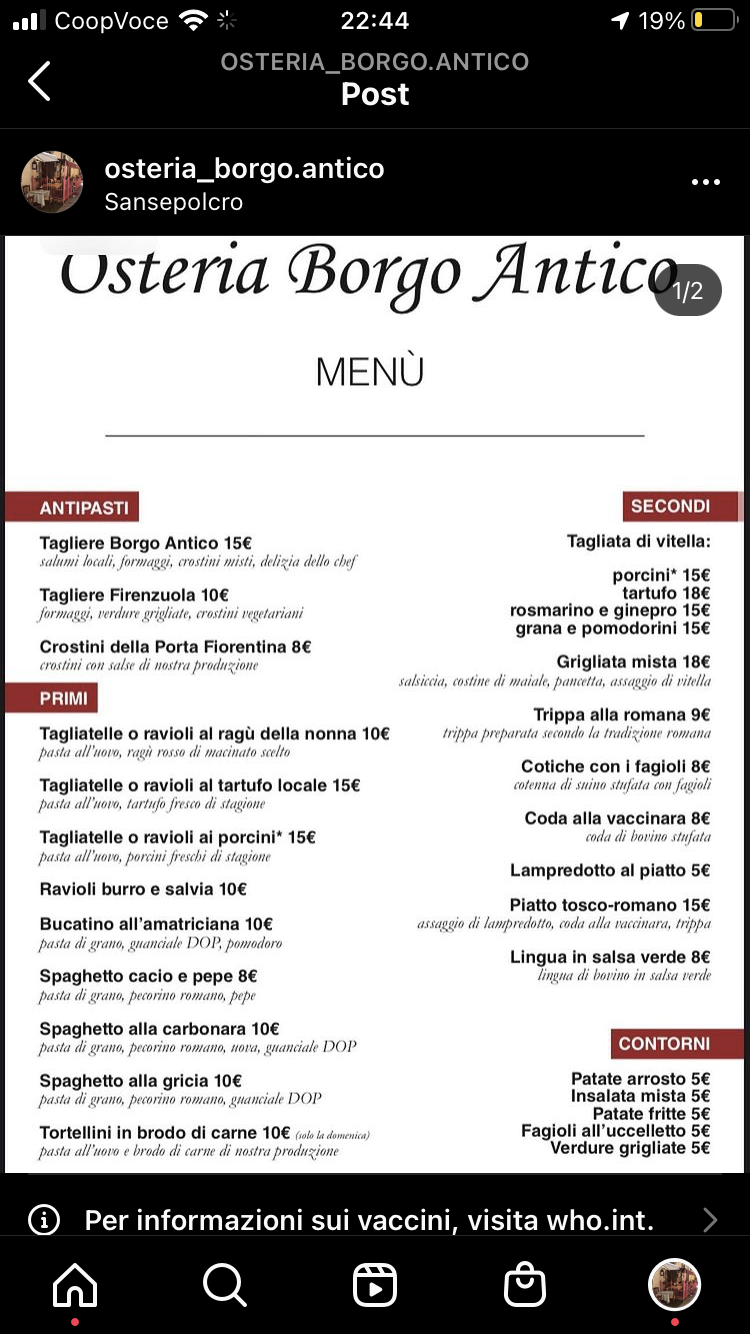Open the post's three-dot options menu
Screen dimensions: 750x1334
click(x=705, y=182)
